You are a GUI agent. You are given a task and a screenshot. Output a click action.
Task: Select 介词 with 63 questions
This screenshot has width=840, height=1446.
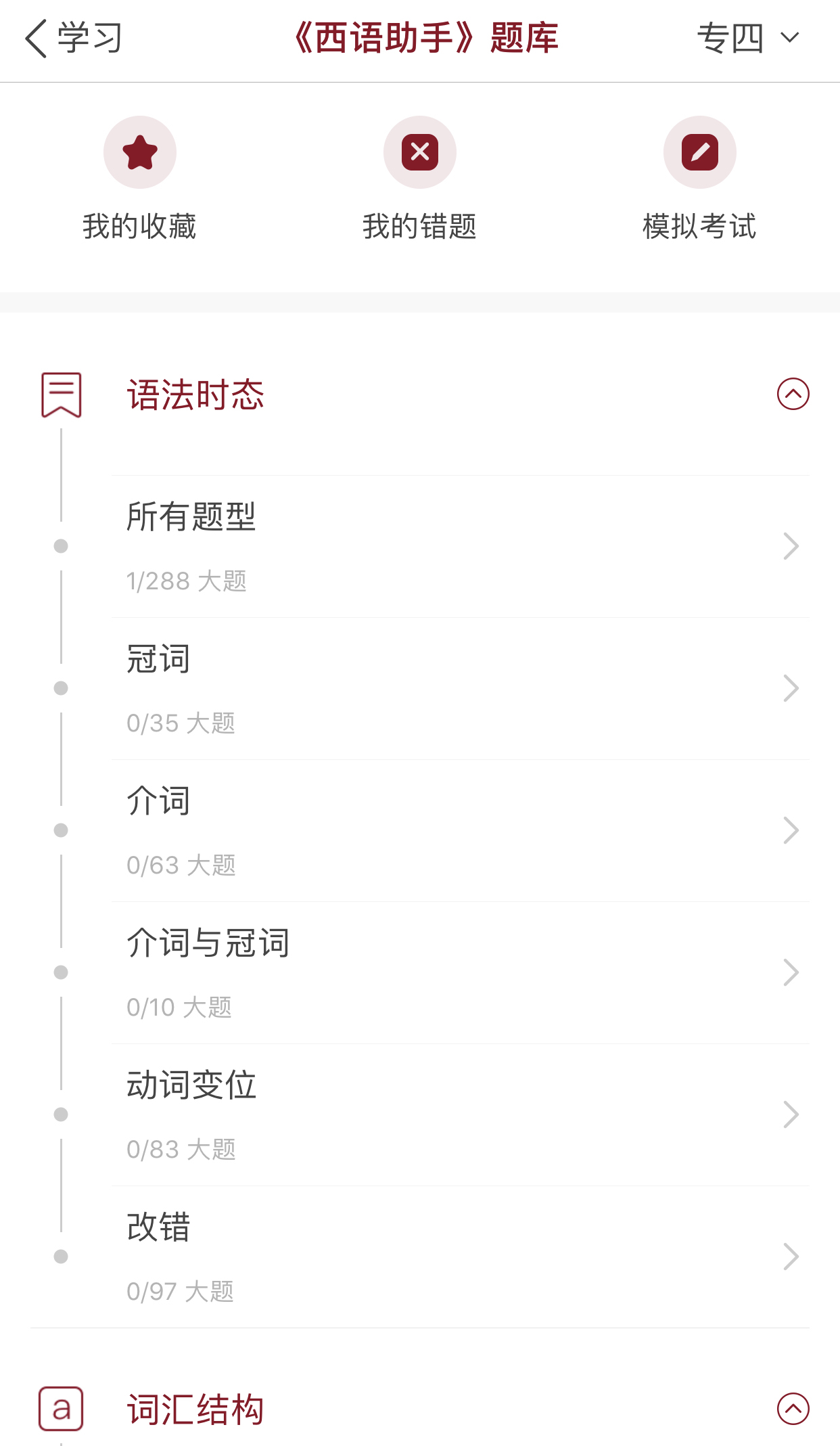pos(460,830)
